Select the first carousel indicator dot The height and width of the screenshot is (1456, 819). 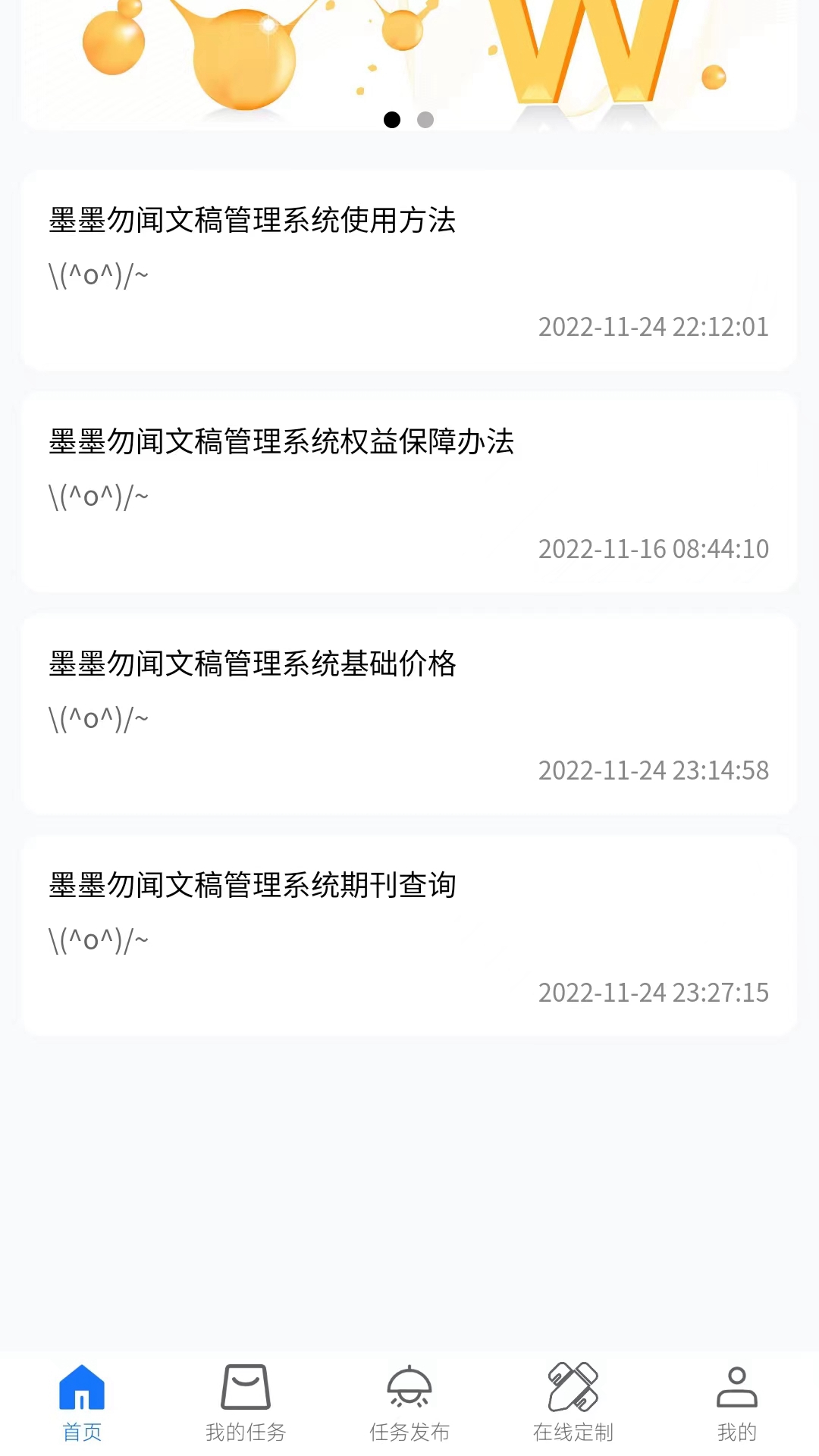pyautogui.click(x=392, y=119)
